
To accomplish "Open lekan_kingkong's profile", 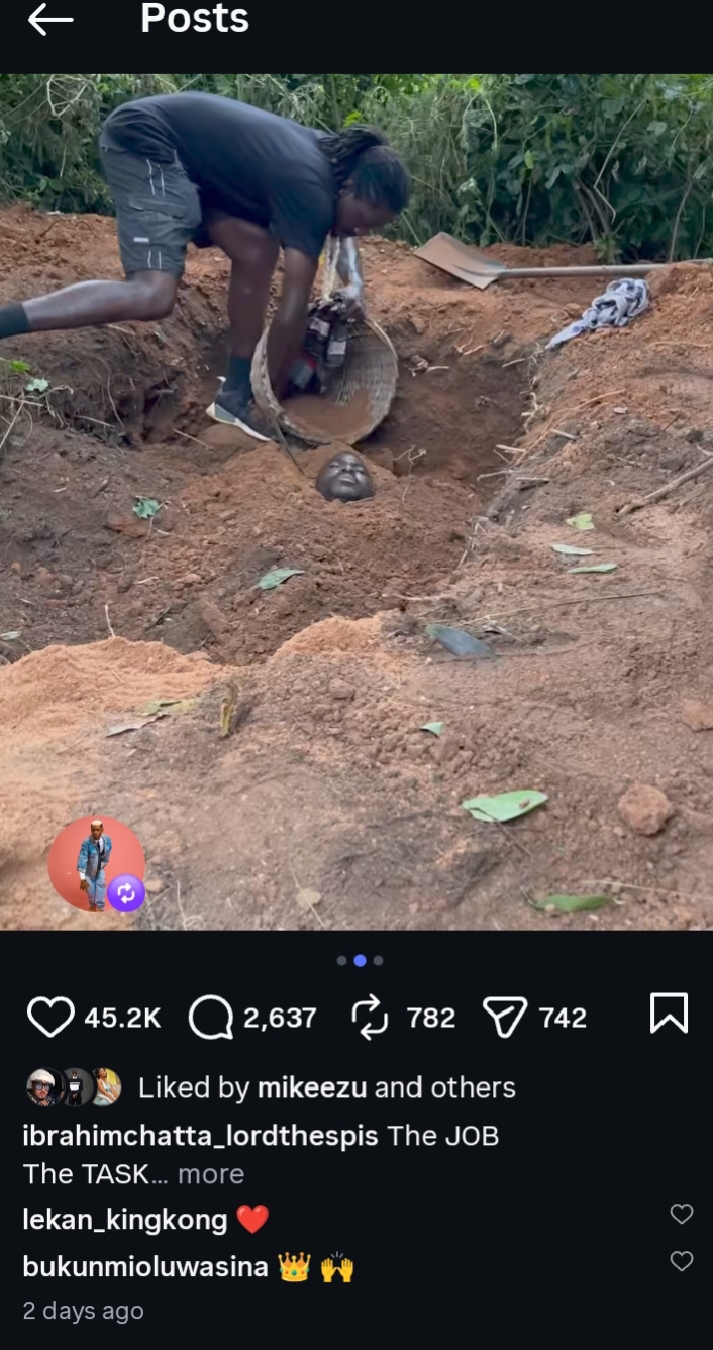I will click(x=125, y=1220).
